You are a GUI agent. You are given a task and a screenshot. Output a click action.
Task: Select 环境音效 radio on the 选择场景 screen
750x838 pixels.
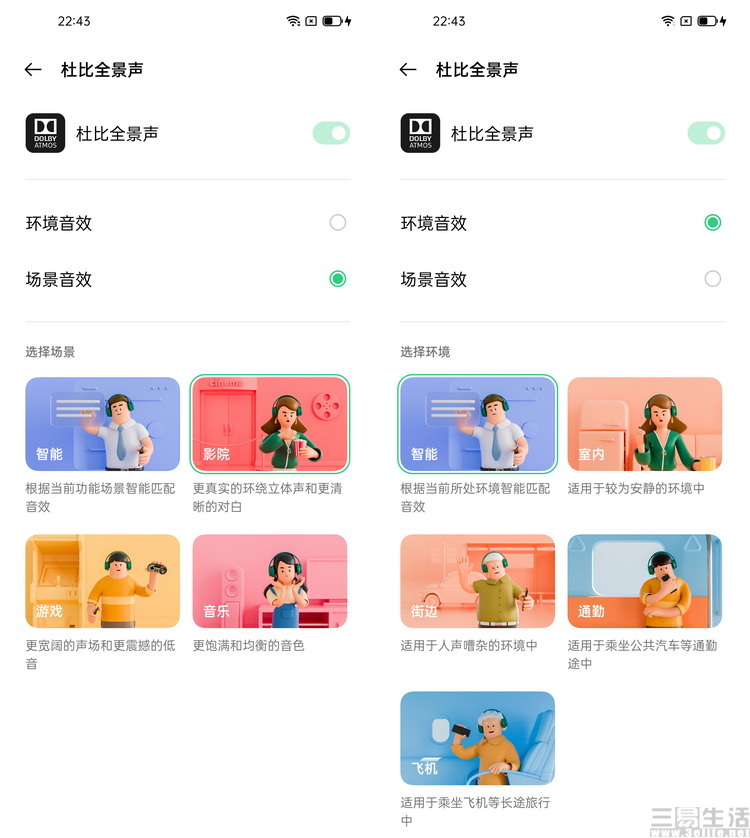338,223
